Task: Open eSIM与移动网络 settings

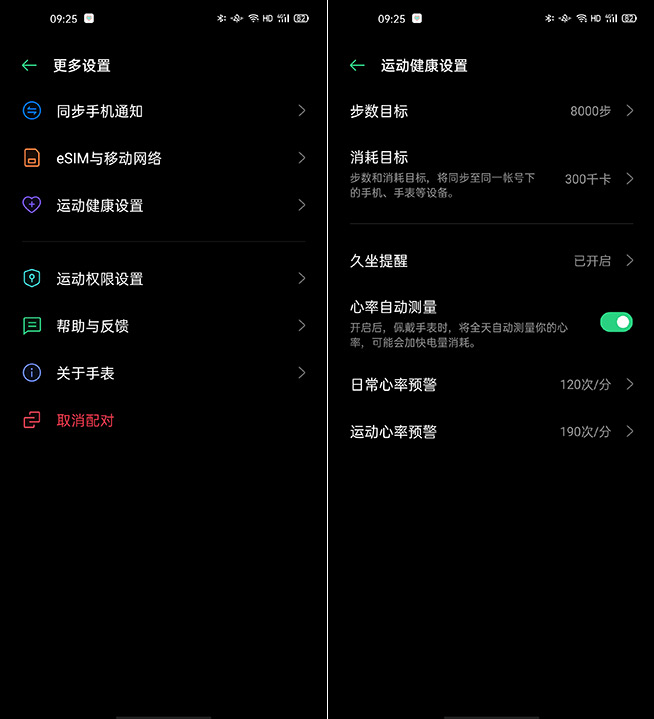Action: [x=163, y=158]
